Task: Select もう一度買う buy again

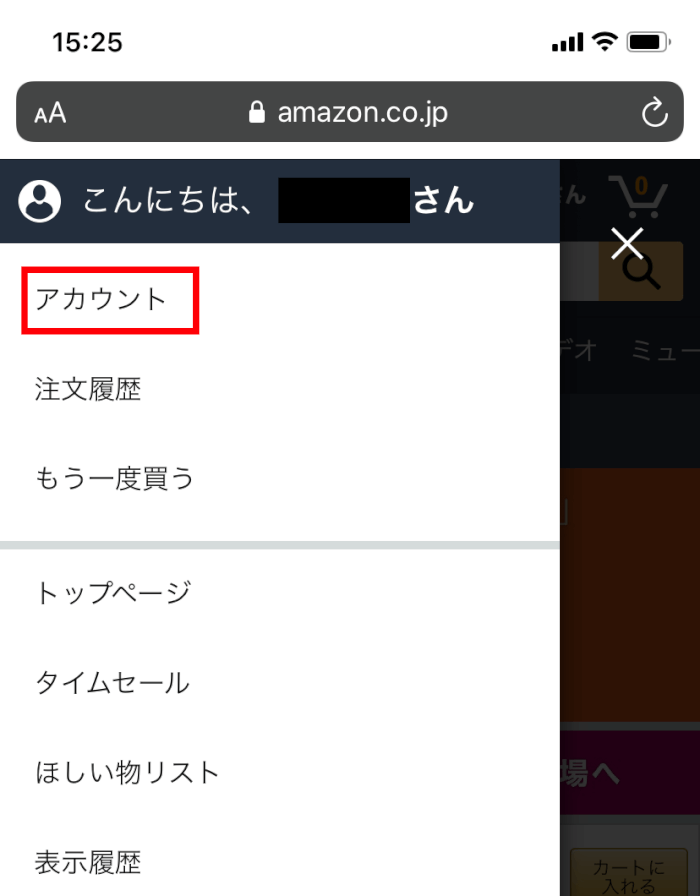Action: [115, 478]
